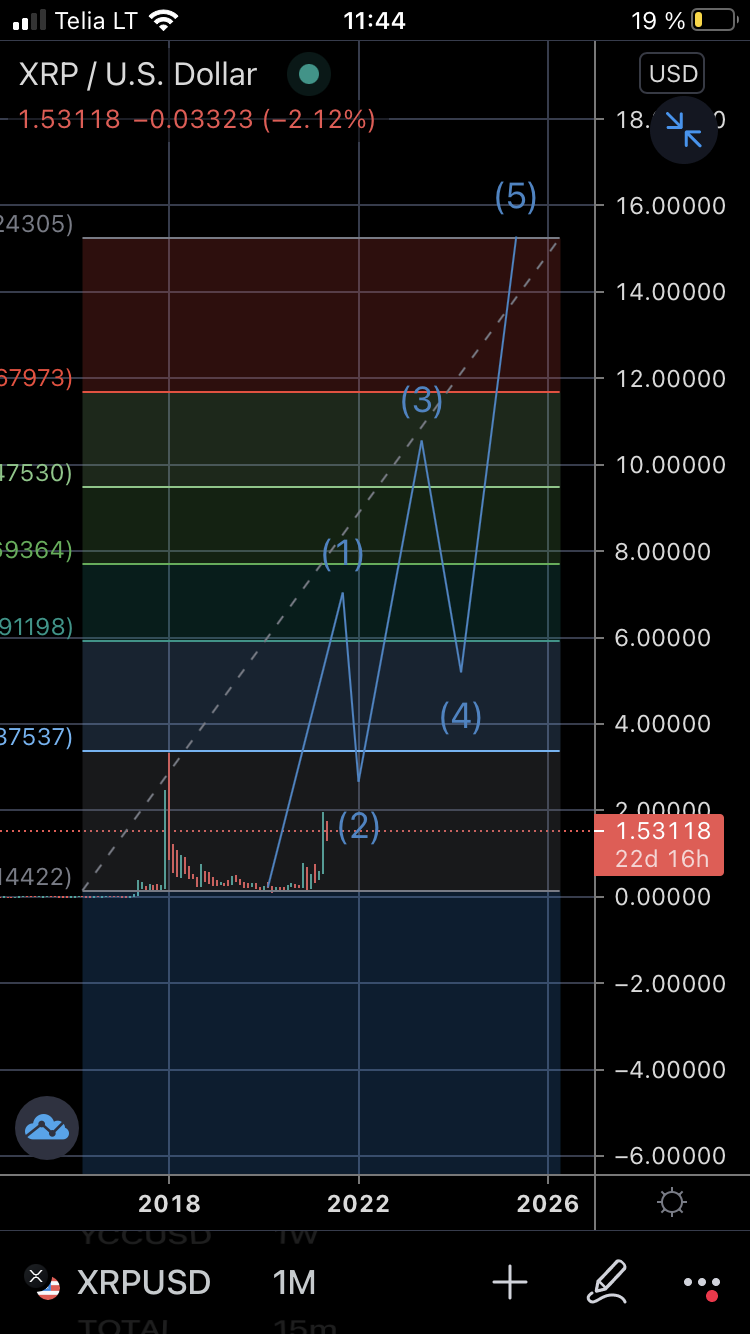Exit fullscreen chart with collapse arrows
Screen dimensions: 750x1334
[x=685, y=130]
